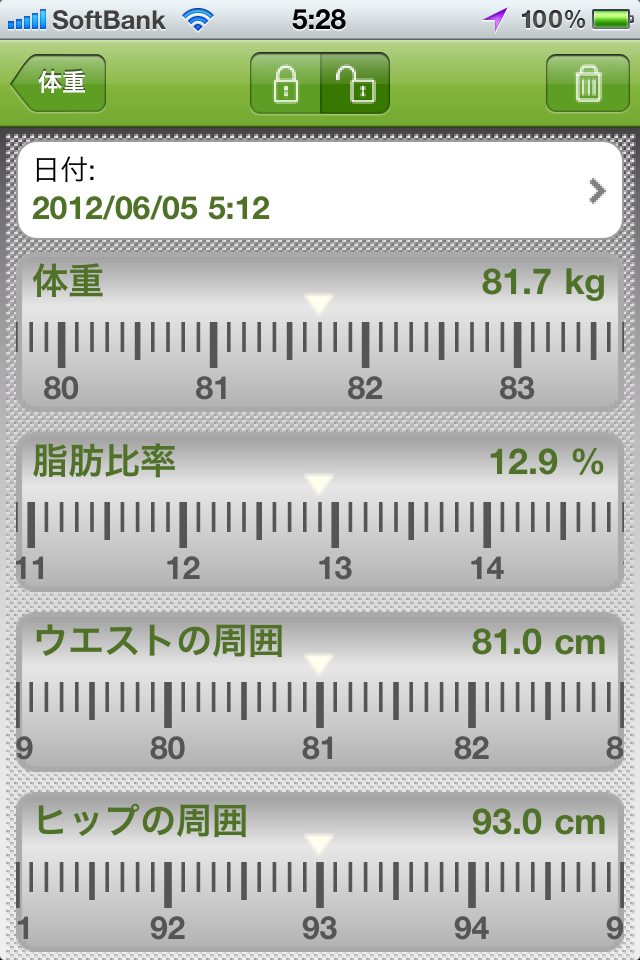Delete this entry with the trash icon
This screenshot has height=960, width=640.
pyautogui.click(x=587, y=84)
